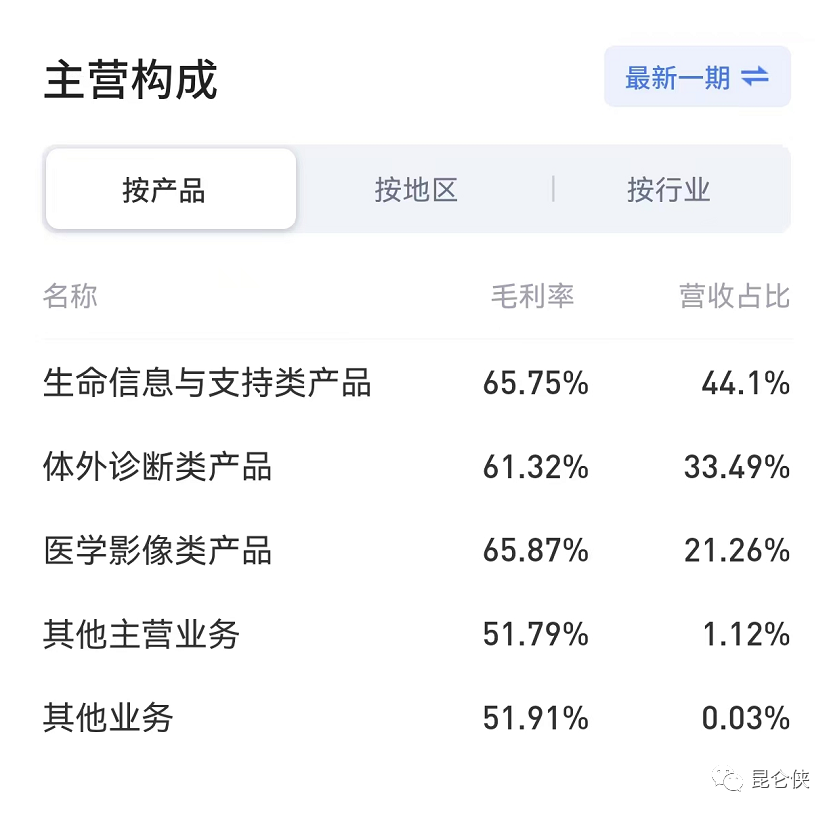
Task: Switch to the 按地区 tab
Action: tap(416, 189)
